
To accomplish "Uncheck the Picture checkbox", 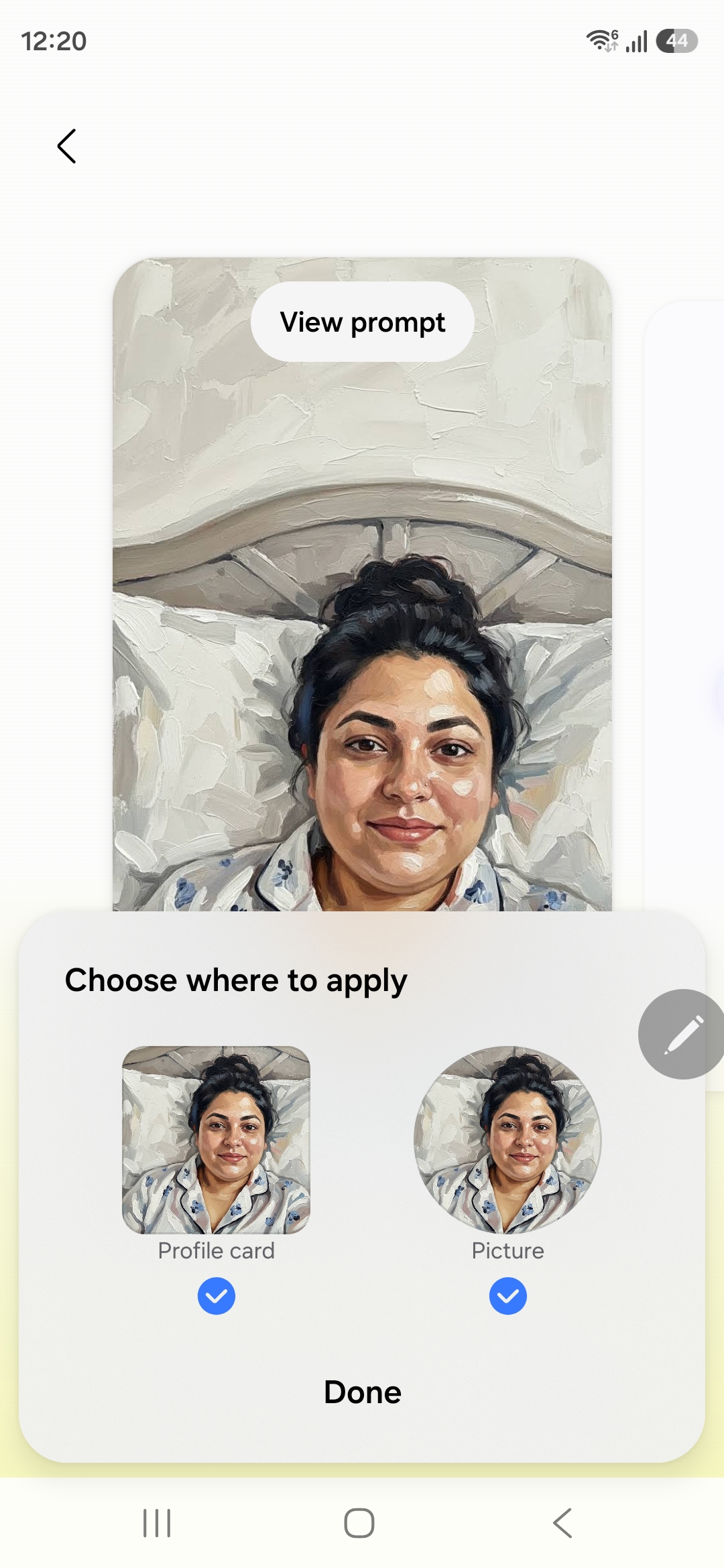I will 507,1296.
